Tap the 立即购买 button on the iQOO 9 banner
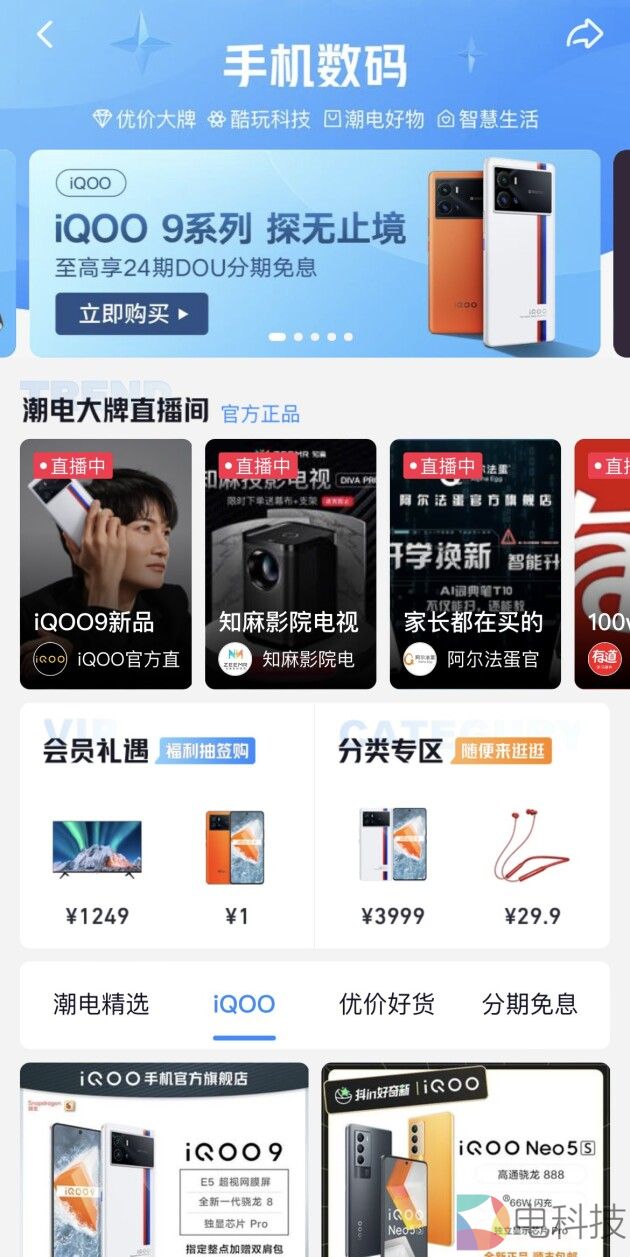This screenshot has width=630, height=1257. [132, 314]
